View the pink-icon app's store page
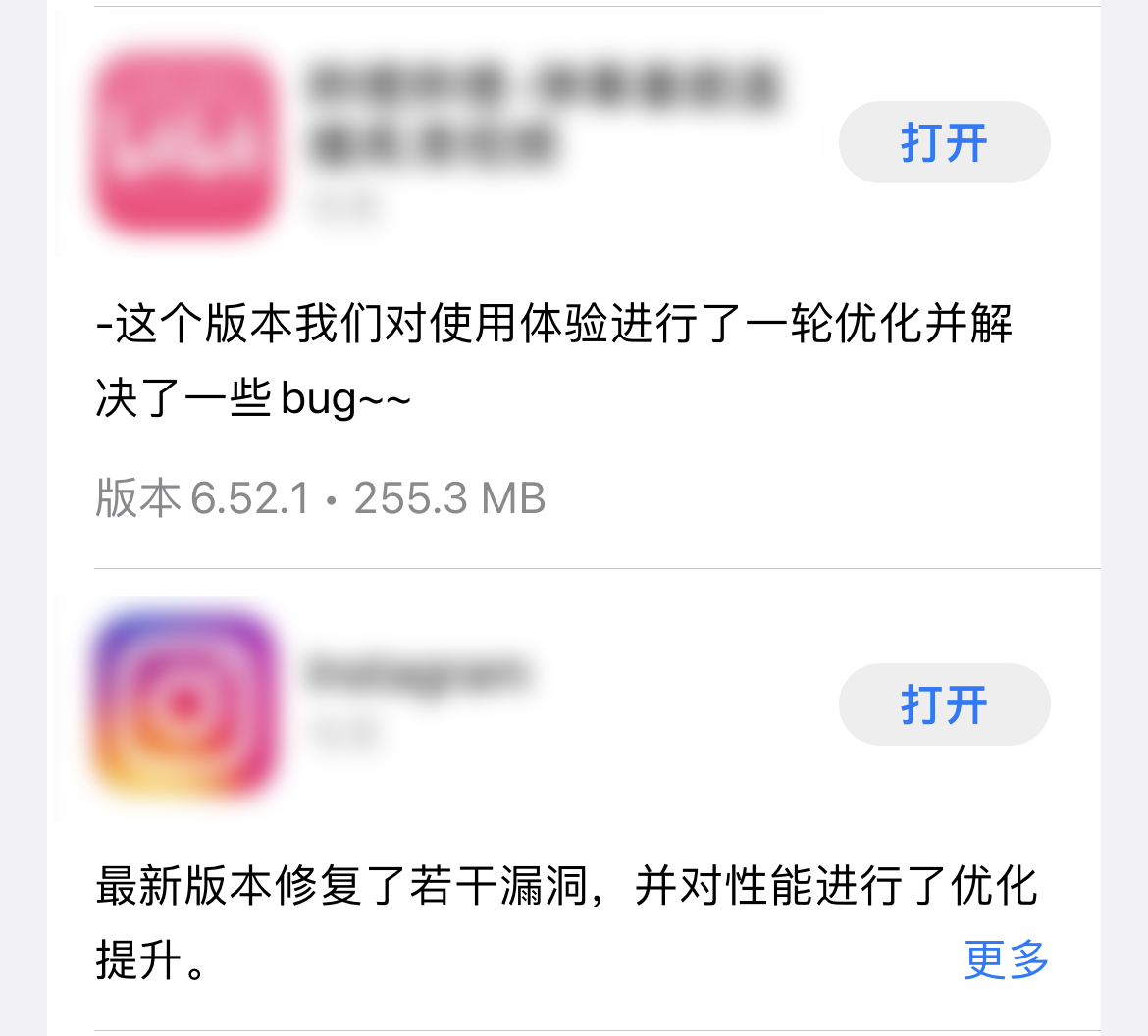 click(x=184, y=143)
